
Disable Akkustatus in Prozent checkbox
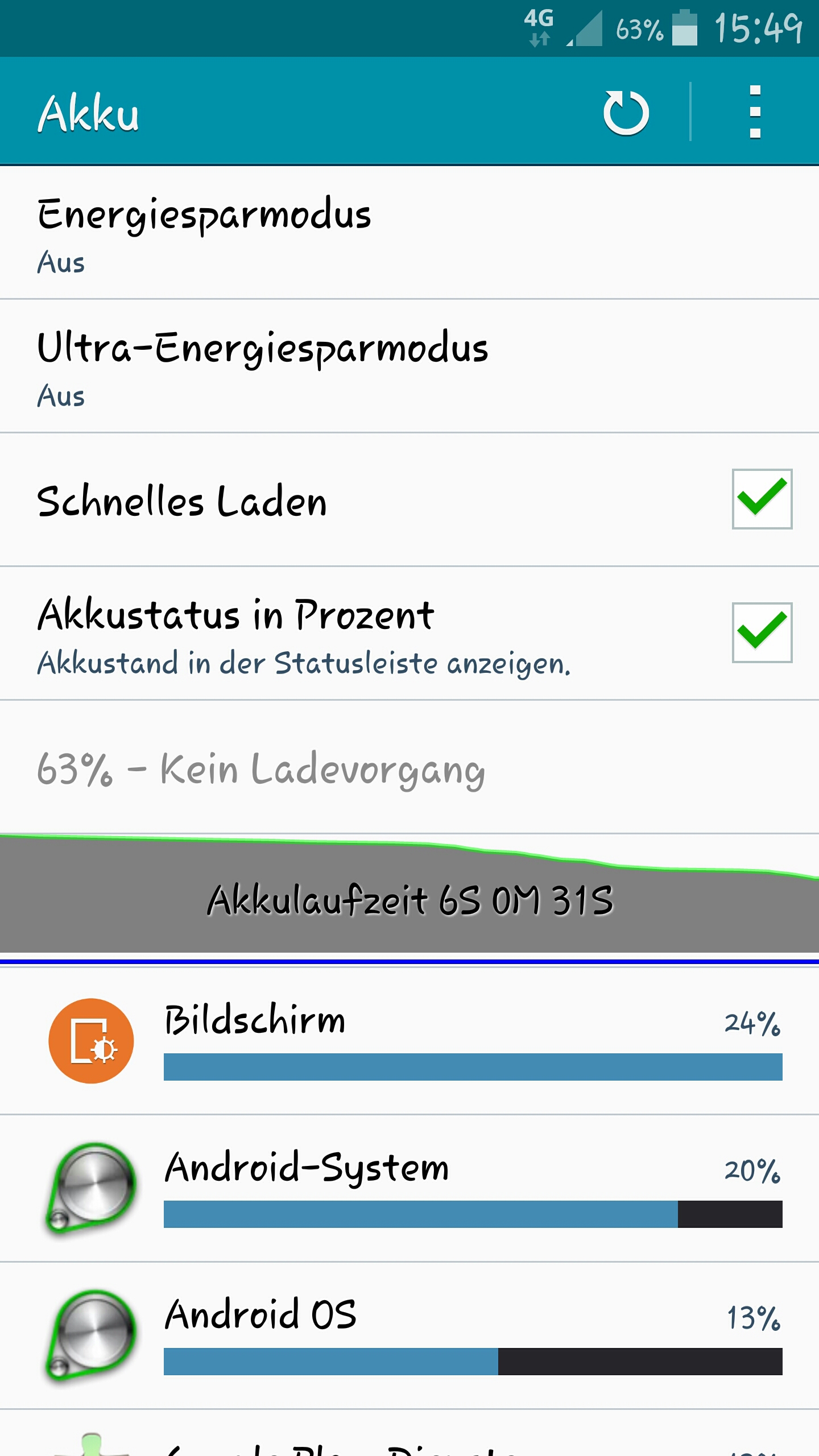pos(762,632)
